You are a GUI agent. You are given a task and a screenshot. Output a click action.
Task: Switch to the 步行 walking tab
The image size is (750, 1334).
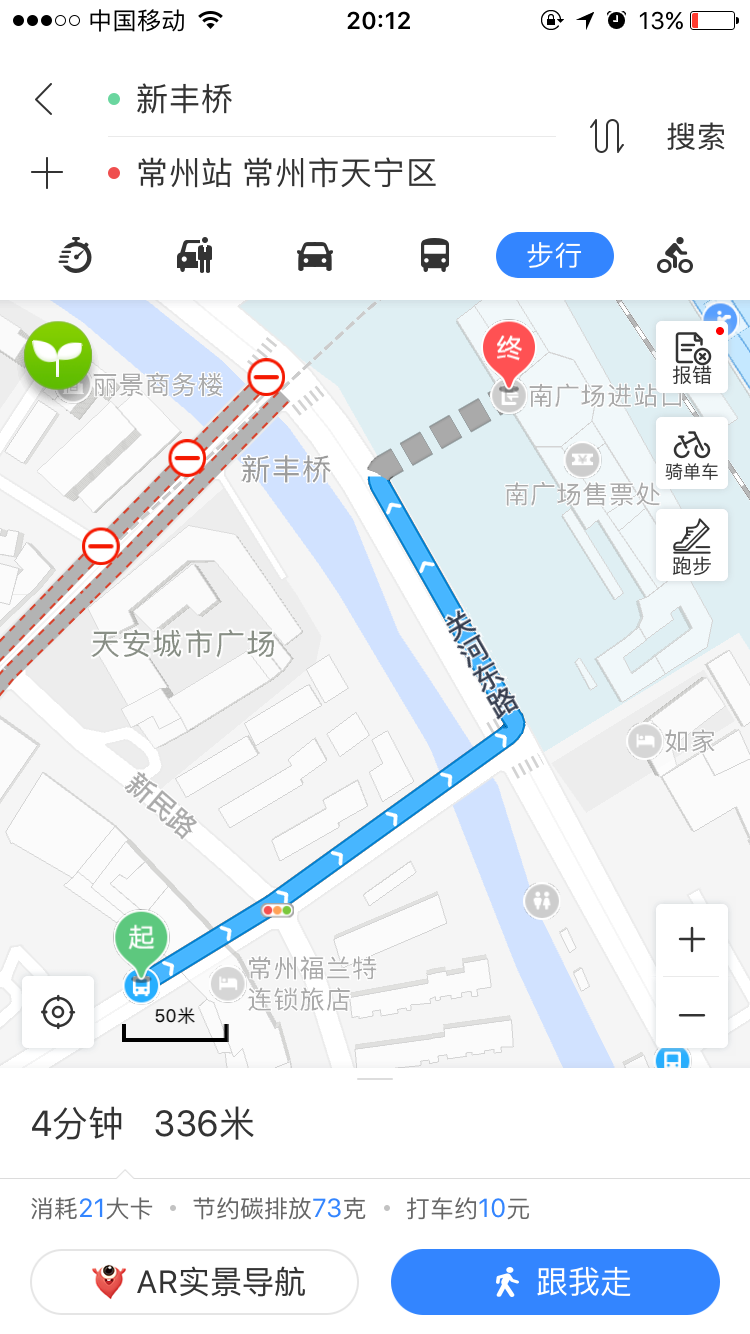point(554,255)
